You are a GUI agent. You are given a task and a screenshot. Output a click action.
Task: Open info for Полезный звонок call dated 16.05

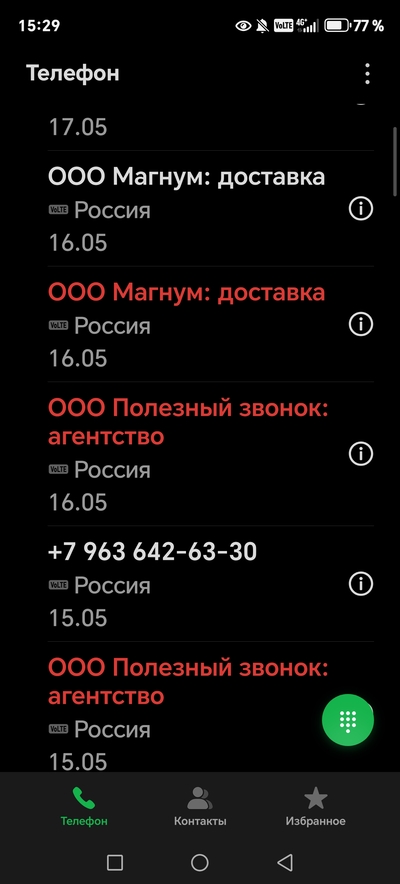pyautogui.click(x=361, y=453)
